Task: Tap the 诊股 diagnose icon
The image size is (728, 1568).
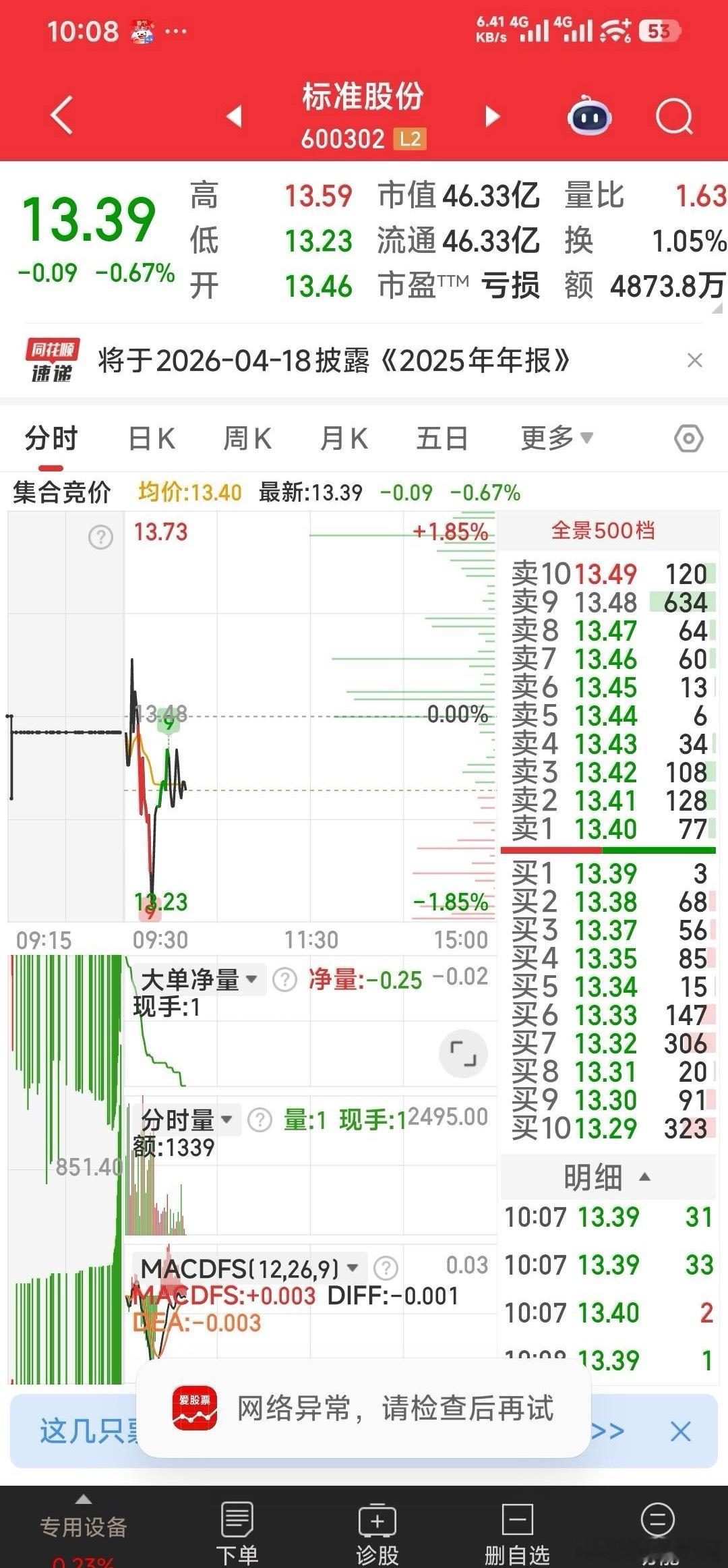Action: pos(377,1523)
